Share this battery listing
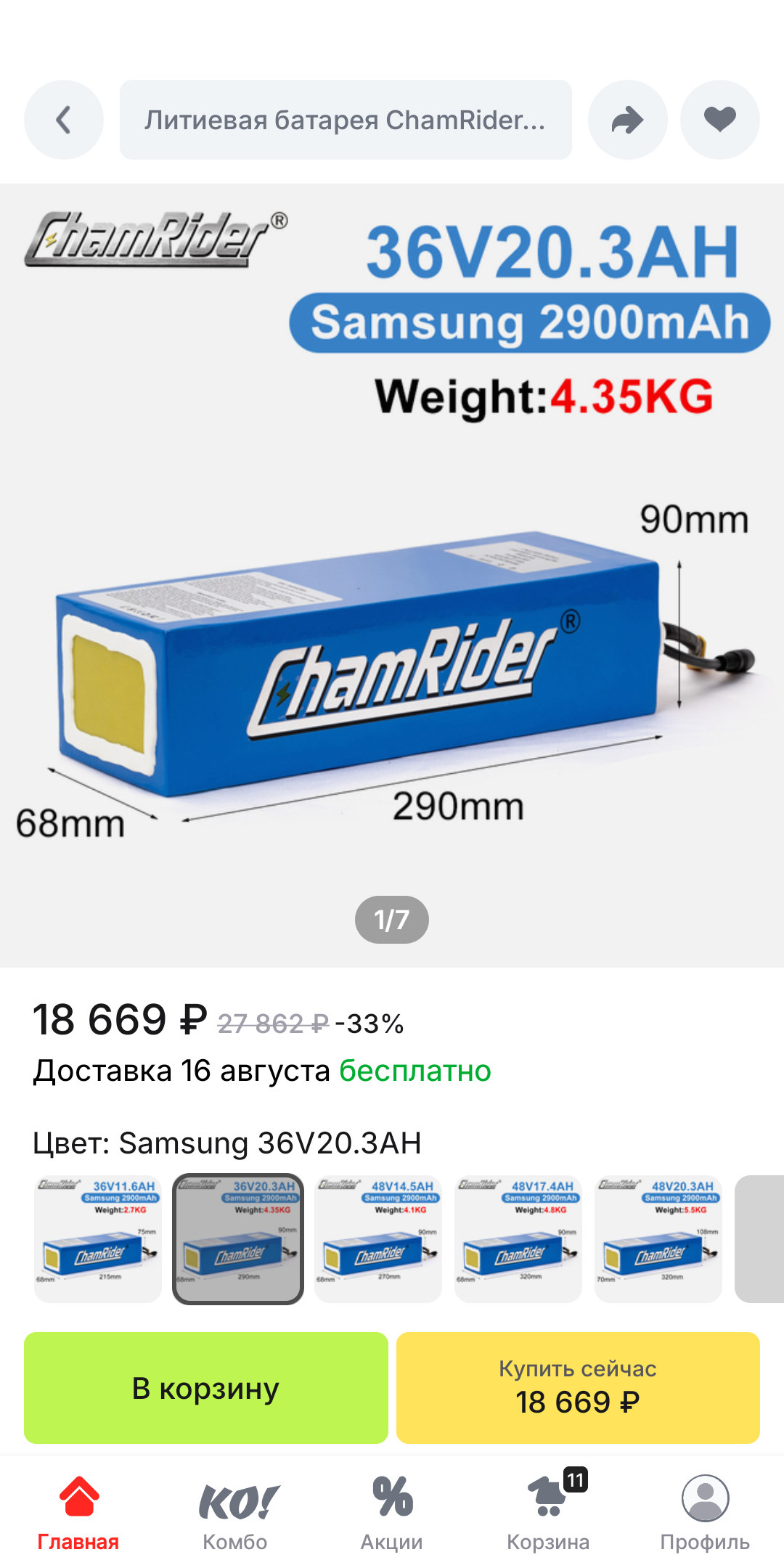784x1568 pixels. pyautogui.click(x=627, y=120)
